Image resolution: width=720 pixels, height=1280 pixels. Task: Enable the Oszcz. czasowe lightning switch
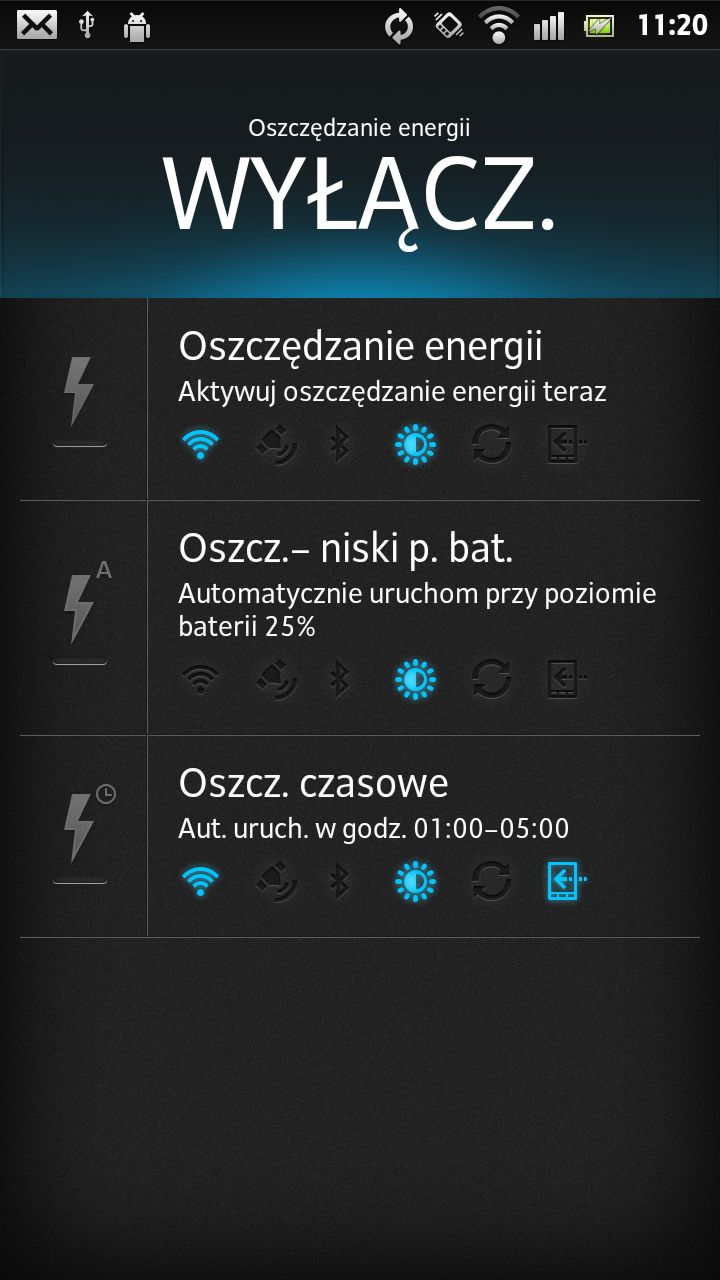82,837
